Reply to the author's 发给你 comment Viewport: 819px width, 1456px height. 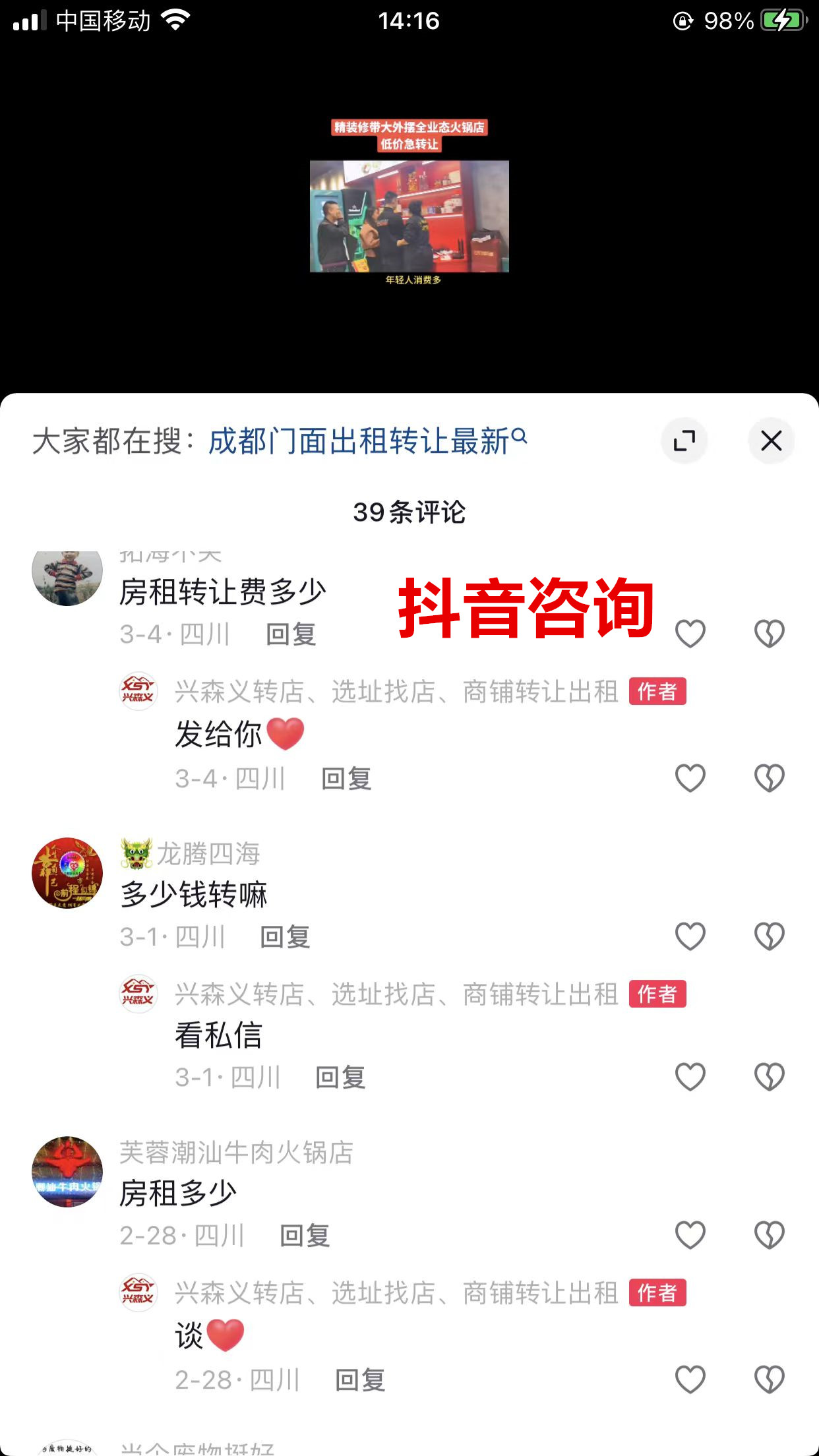(x=346, y=779)
